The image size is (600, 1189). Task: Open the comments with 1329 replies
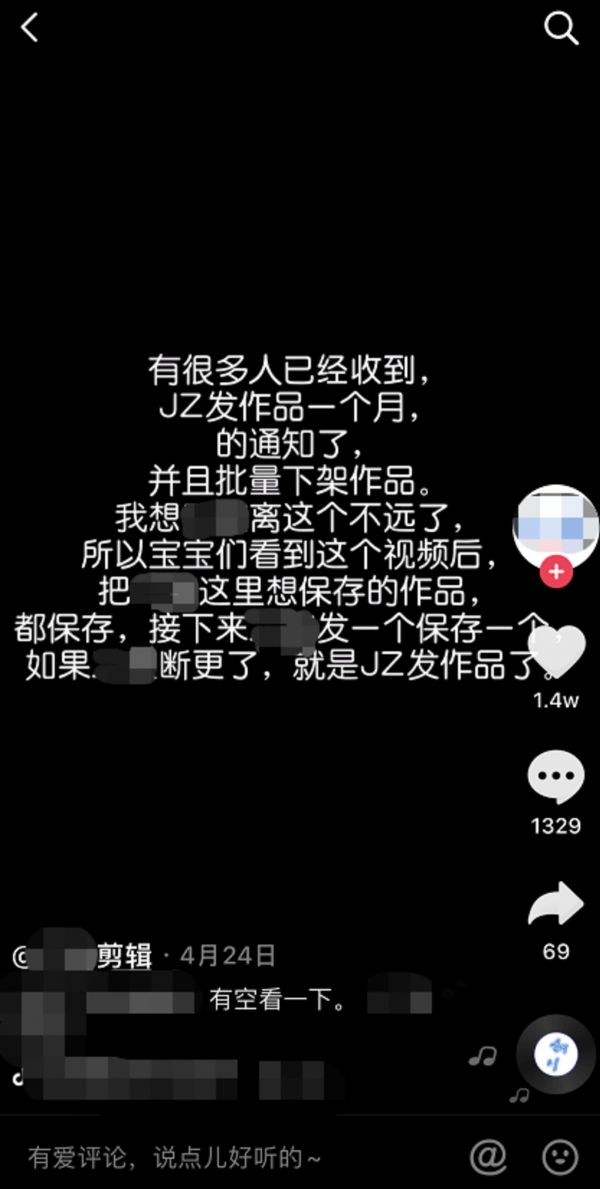556,778
